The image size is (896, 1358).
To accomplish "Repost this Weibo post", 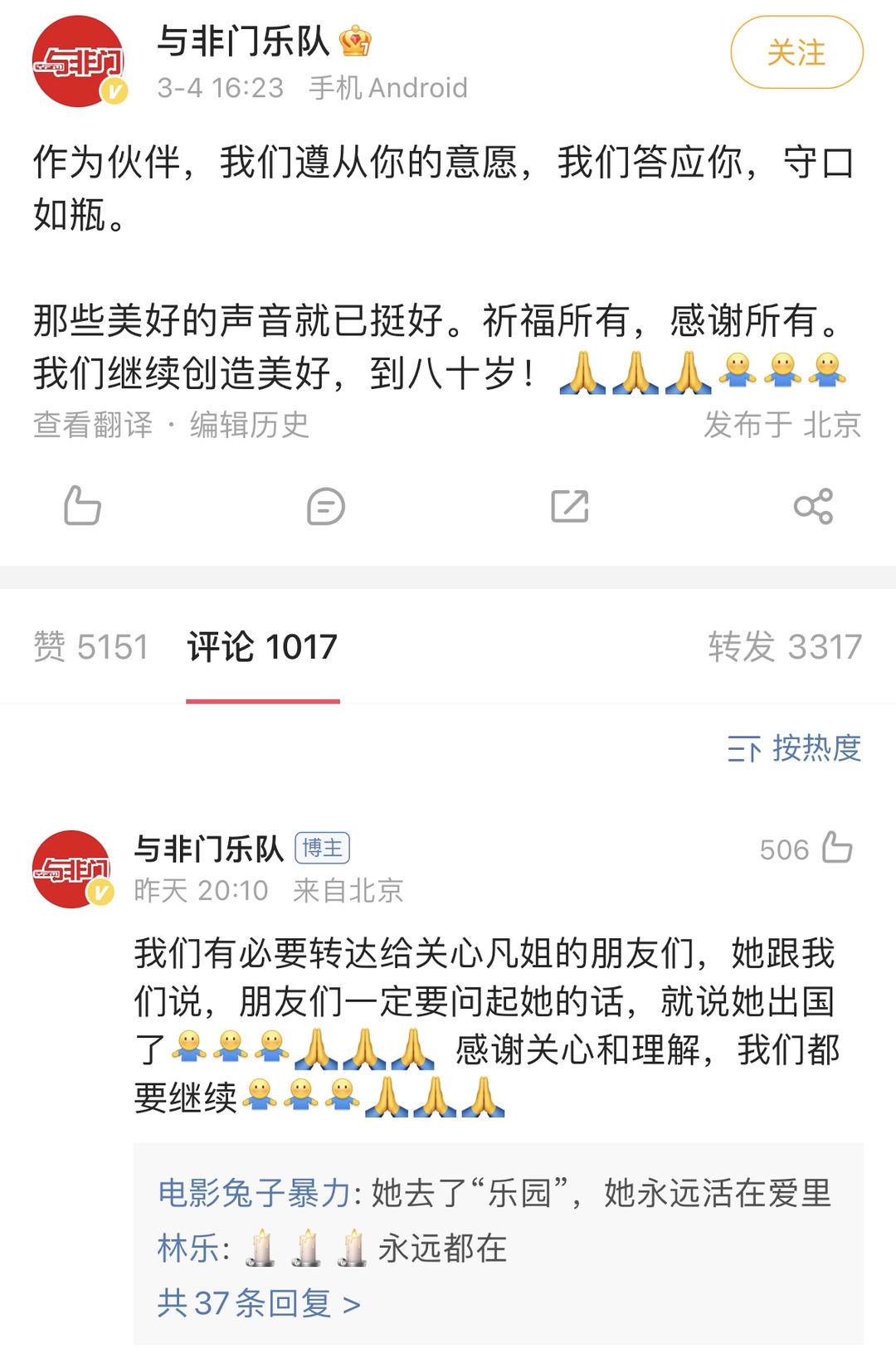I will coord(570,506).
